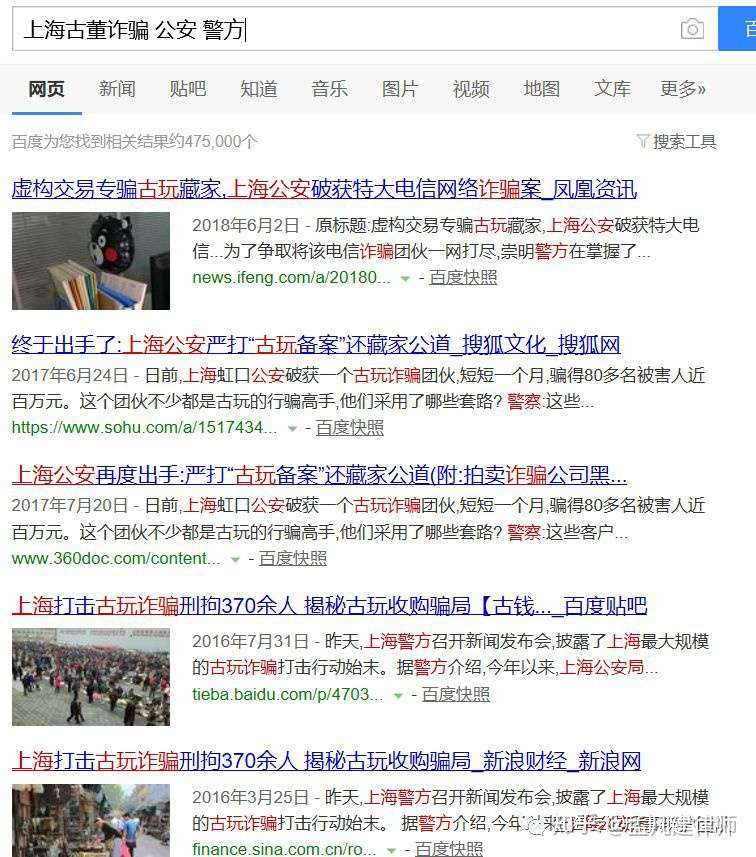Switch to the 知道 tab
The height and width of the screenshot is (857, 756).
pos(259,89)
